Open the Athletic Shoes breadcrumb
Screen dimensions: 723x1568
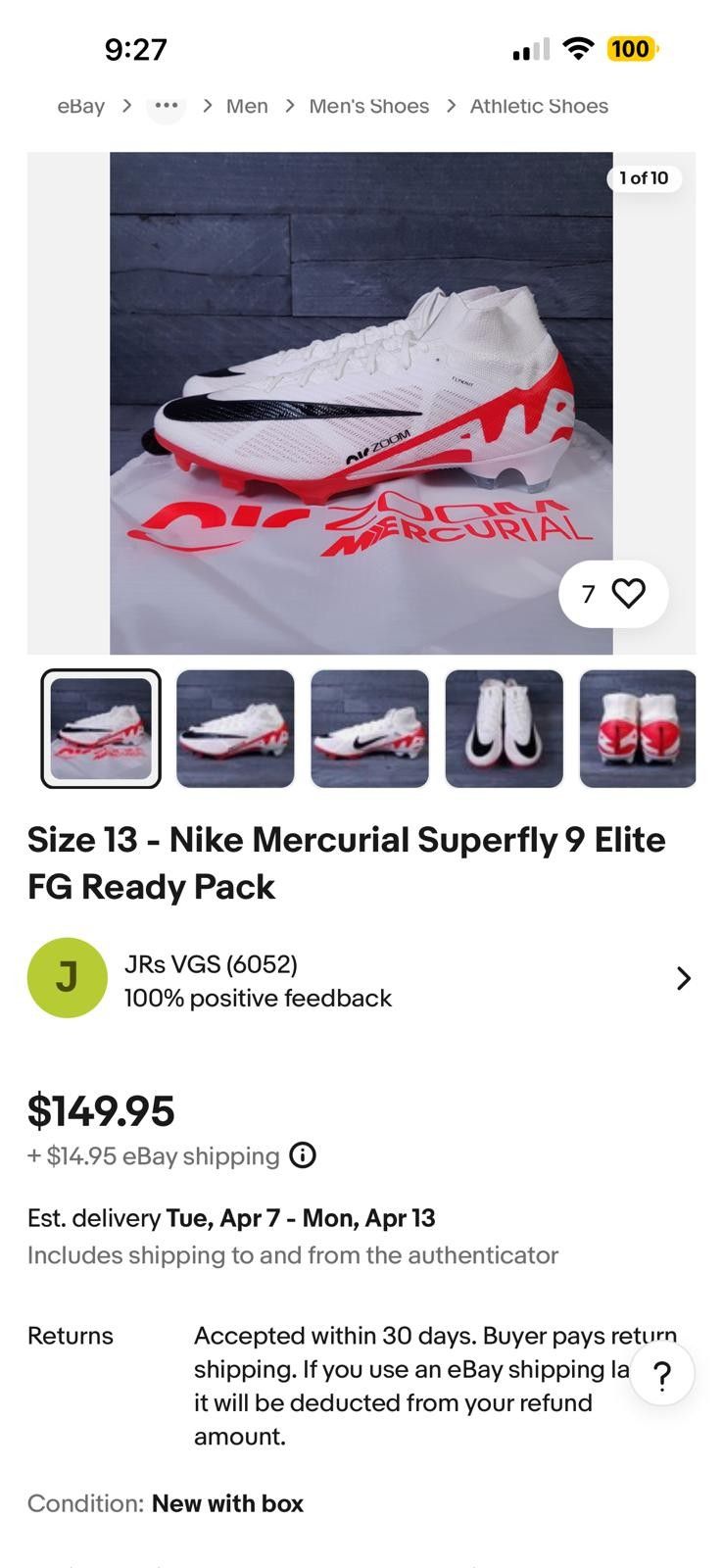point(539,106)
